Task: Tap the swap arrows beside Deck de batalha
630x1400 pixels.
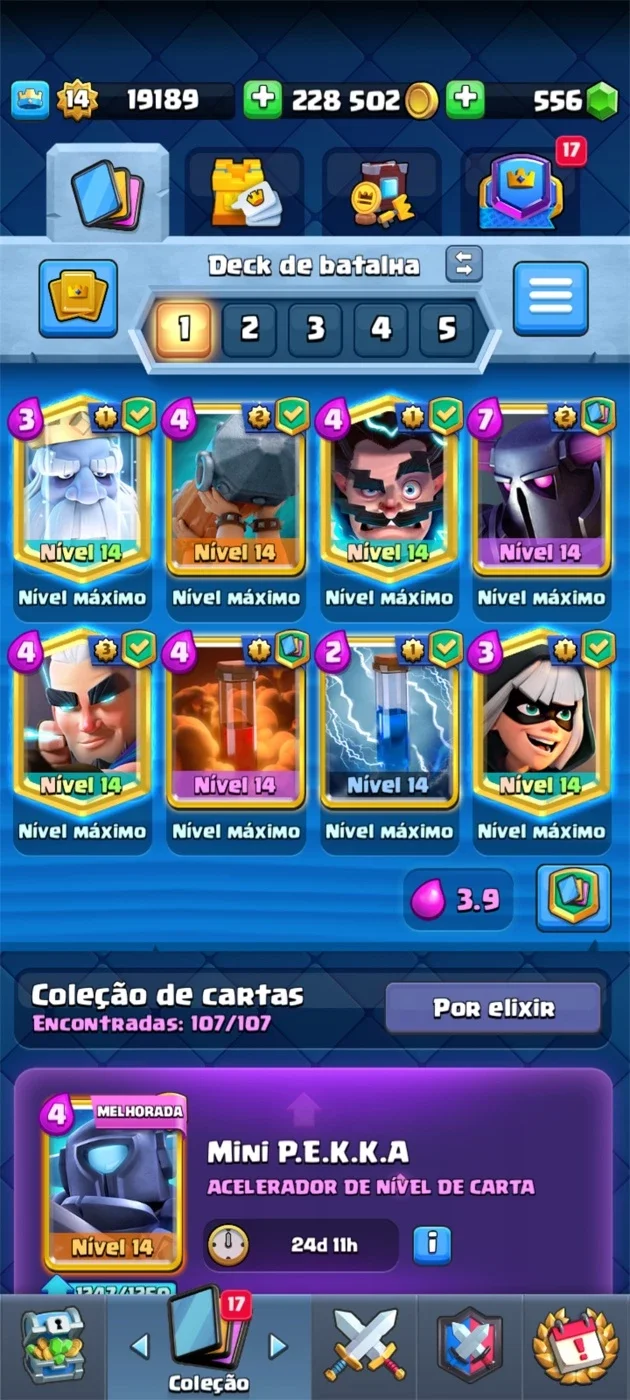Action: (464, 264)
